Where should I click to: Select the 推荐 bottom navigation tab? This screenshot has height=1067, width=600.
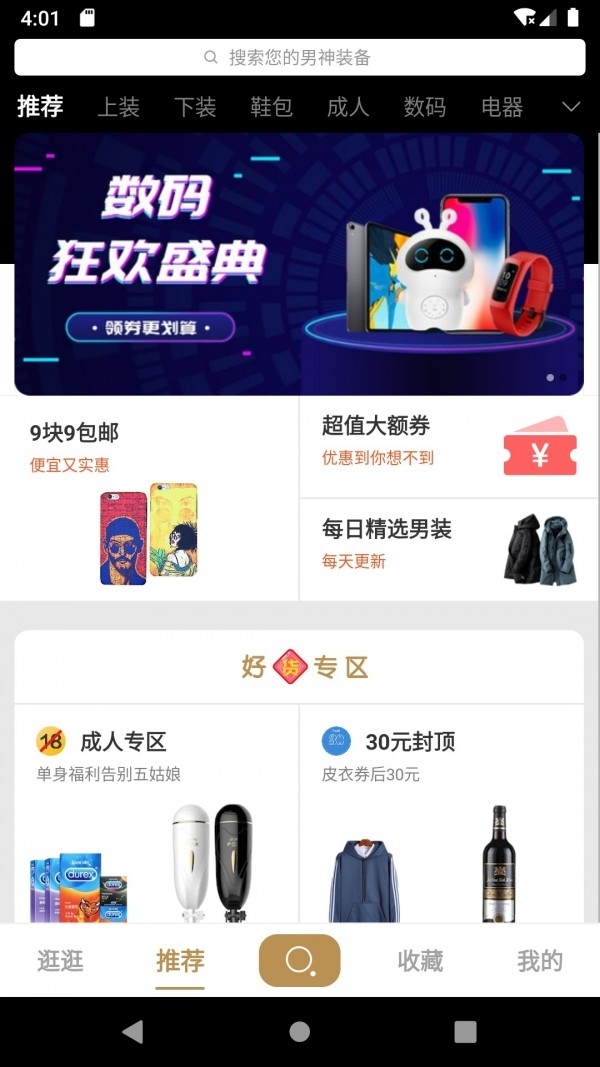point(180,961)
